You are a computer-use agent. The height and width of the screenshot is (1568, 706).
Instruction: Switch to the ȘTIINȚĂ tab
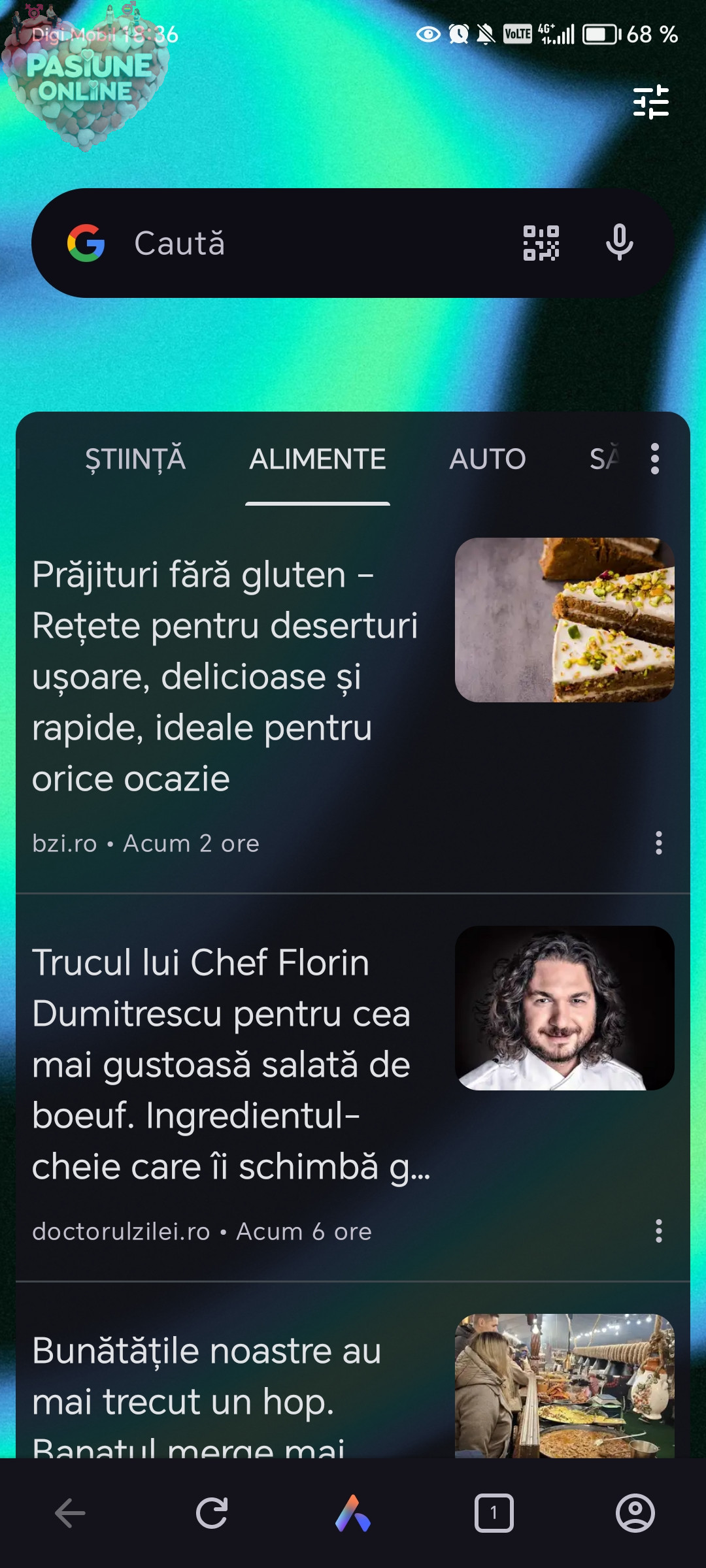tap(135, 459)
